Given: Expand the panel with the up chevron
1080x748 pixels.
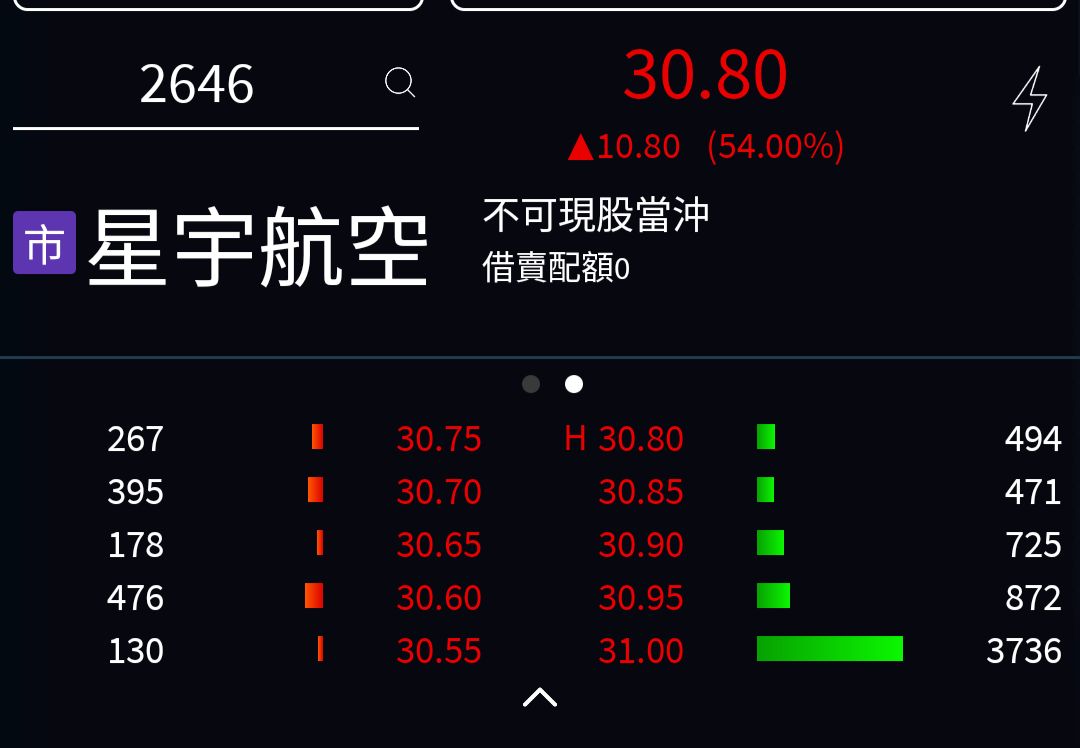Looking at the screenshot, I should point(540,697).
